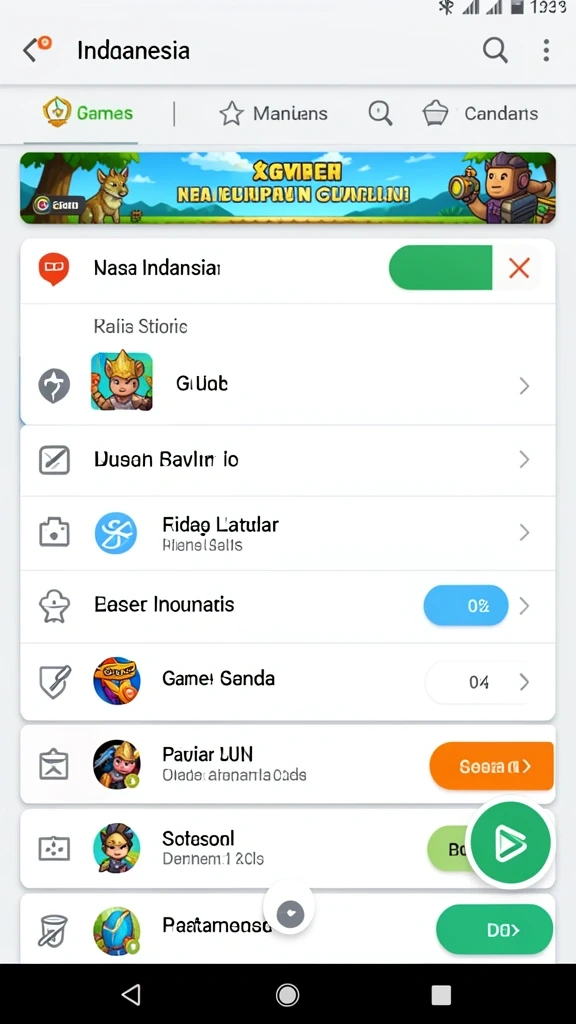576x1024 pixels.
Task: Open recent apps from navigation bar
Action: [x=441, y=995]
